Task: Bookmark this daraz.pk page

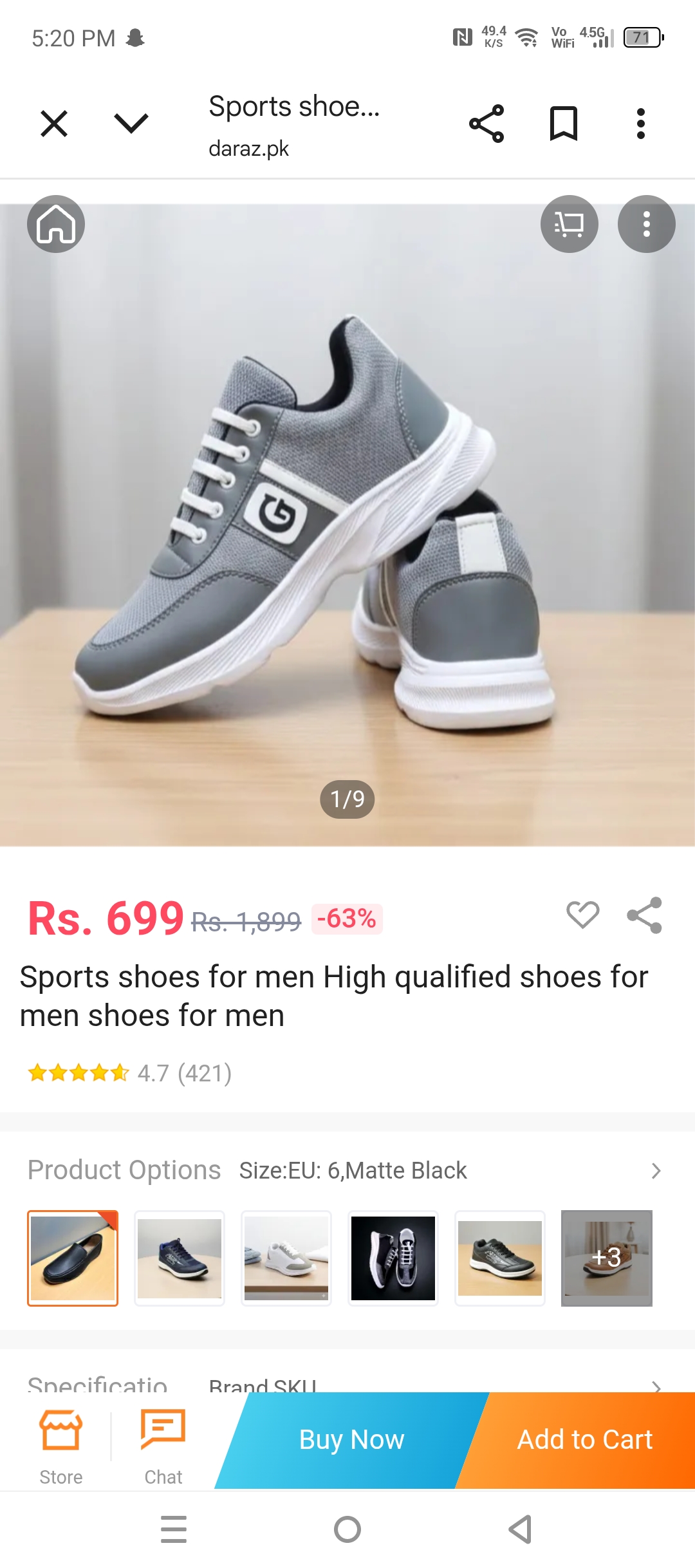Action: (564, 124)
